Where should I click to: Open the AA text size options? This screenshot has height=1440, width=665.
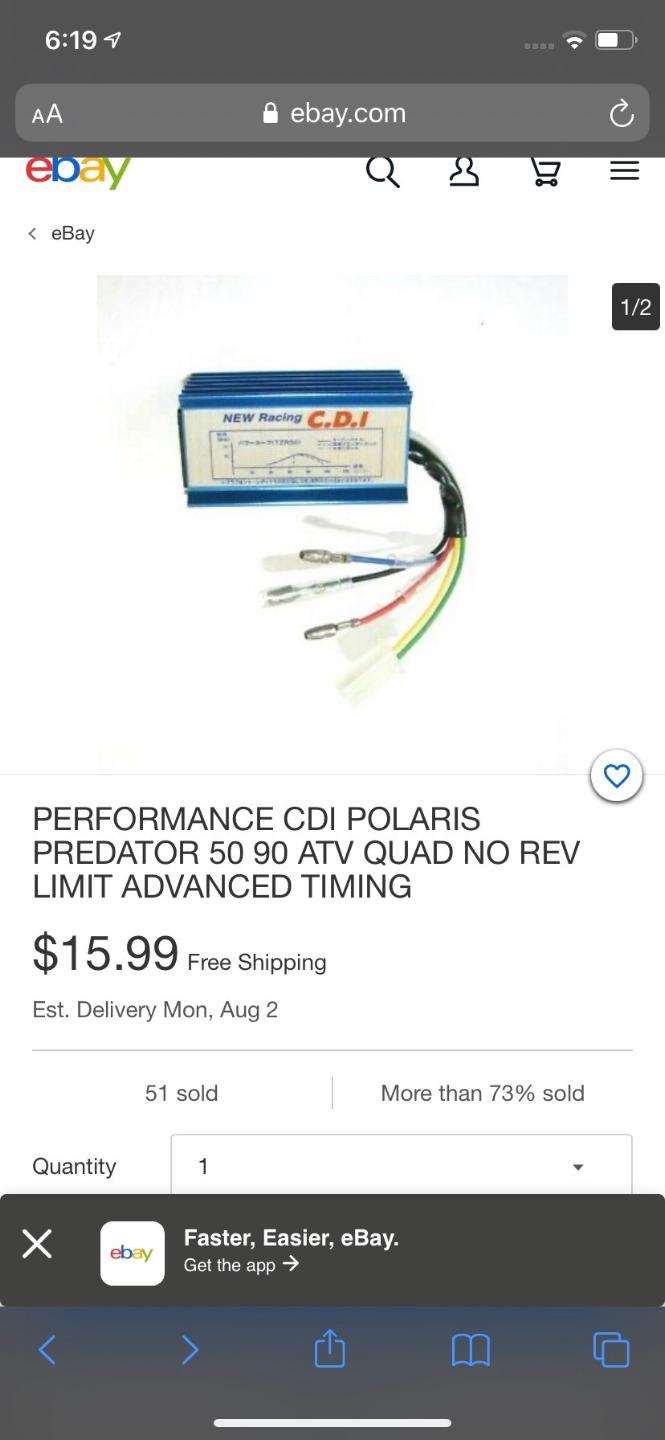click(47, 114)
